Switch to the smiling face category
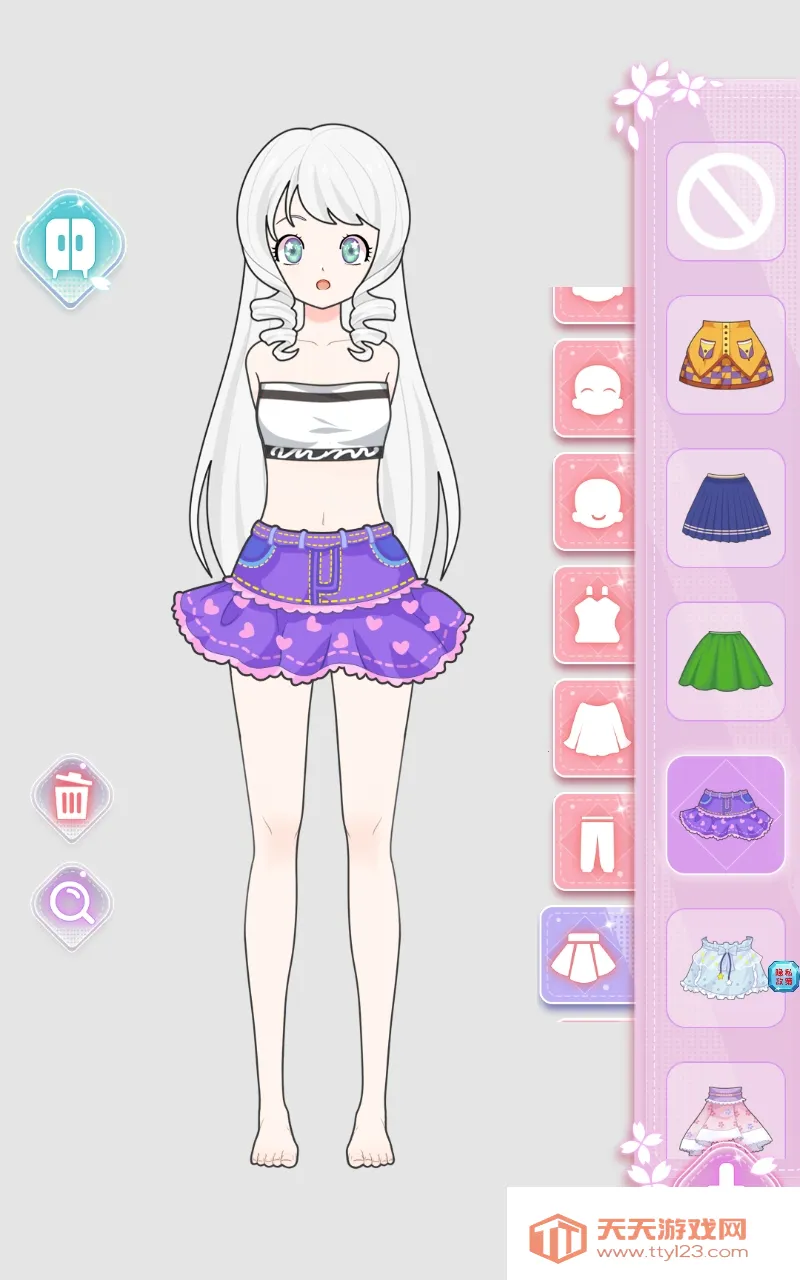 click(x=595, y=502)
